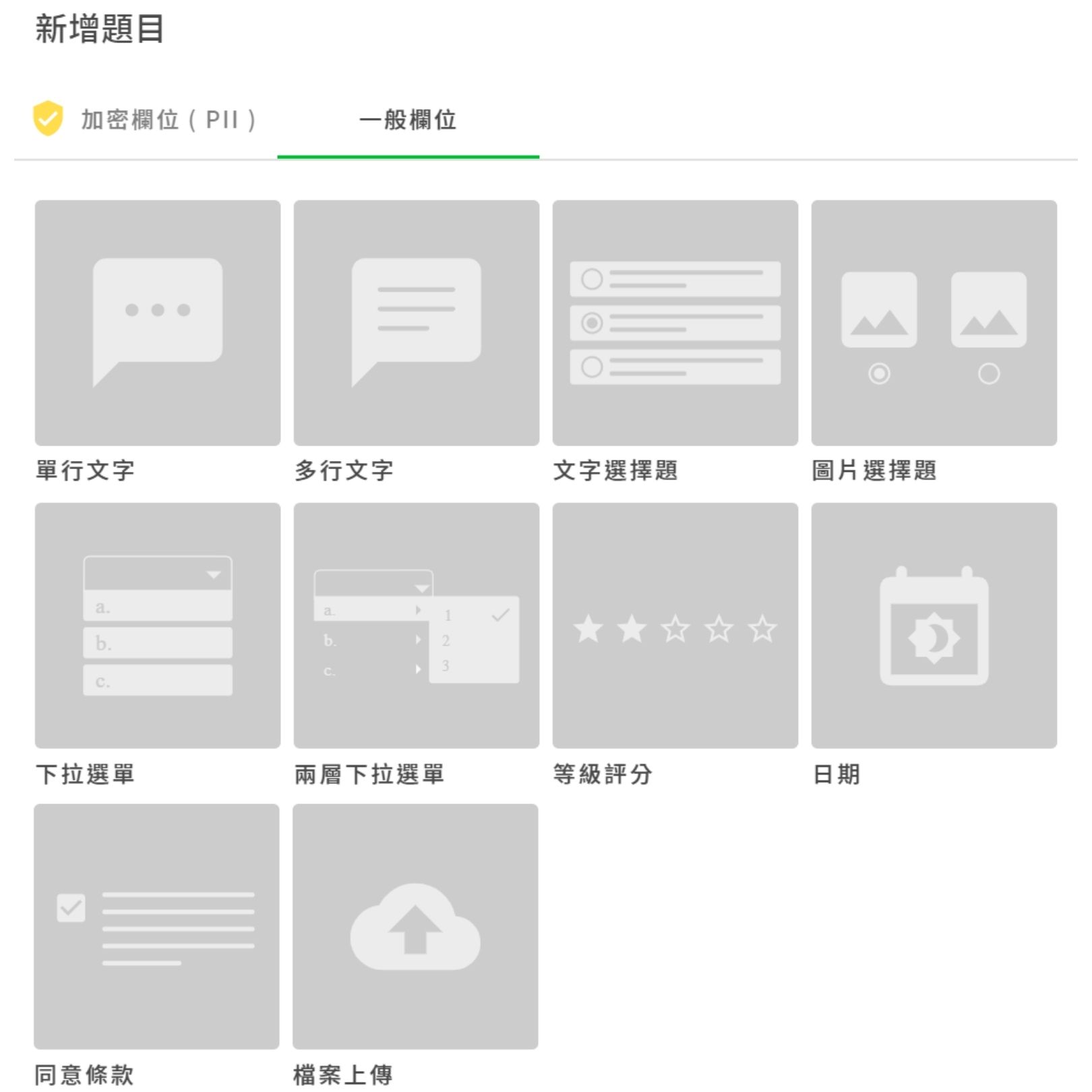The height and width of the screenshot is (1092, 1092).
Task: Switch to the 加密欄位 (PII) tab
Action: pyautogui.click(x=145, y=120)
